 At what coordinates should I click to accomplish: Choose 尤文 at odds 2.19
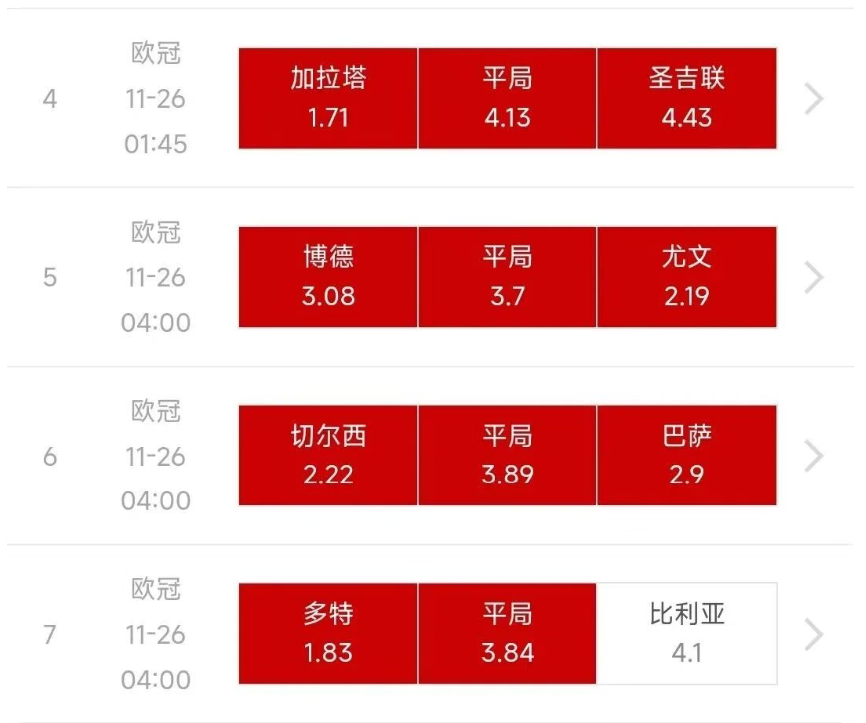click(x=687, y=277)
